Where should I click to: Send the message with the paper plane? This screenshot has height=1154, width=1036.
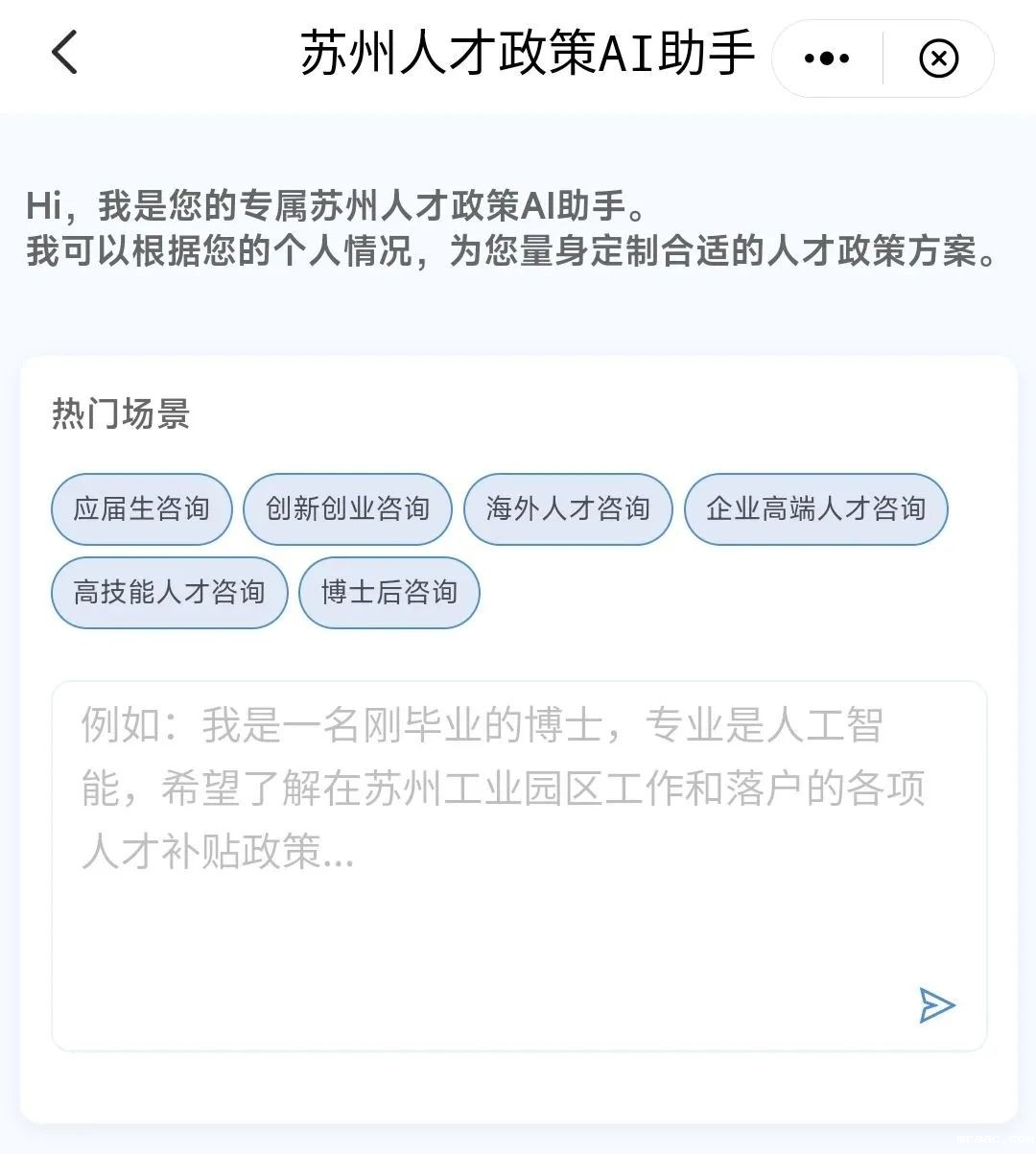936,1004
